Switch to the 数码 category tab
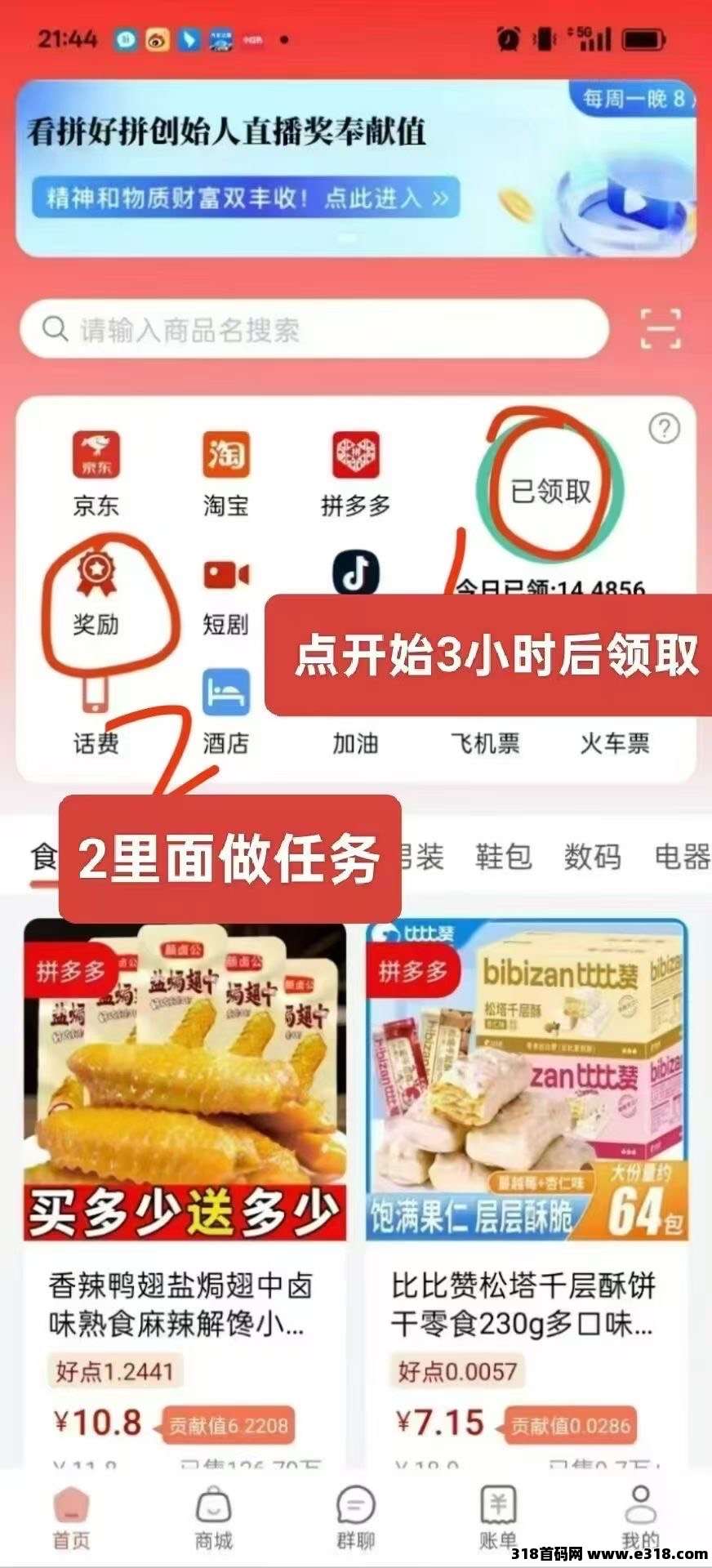 592,857
